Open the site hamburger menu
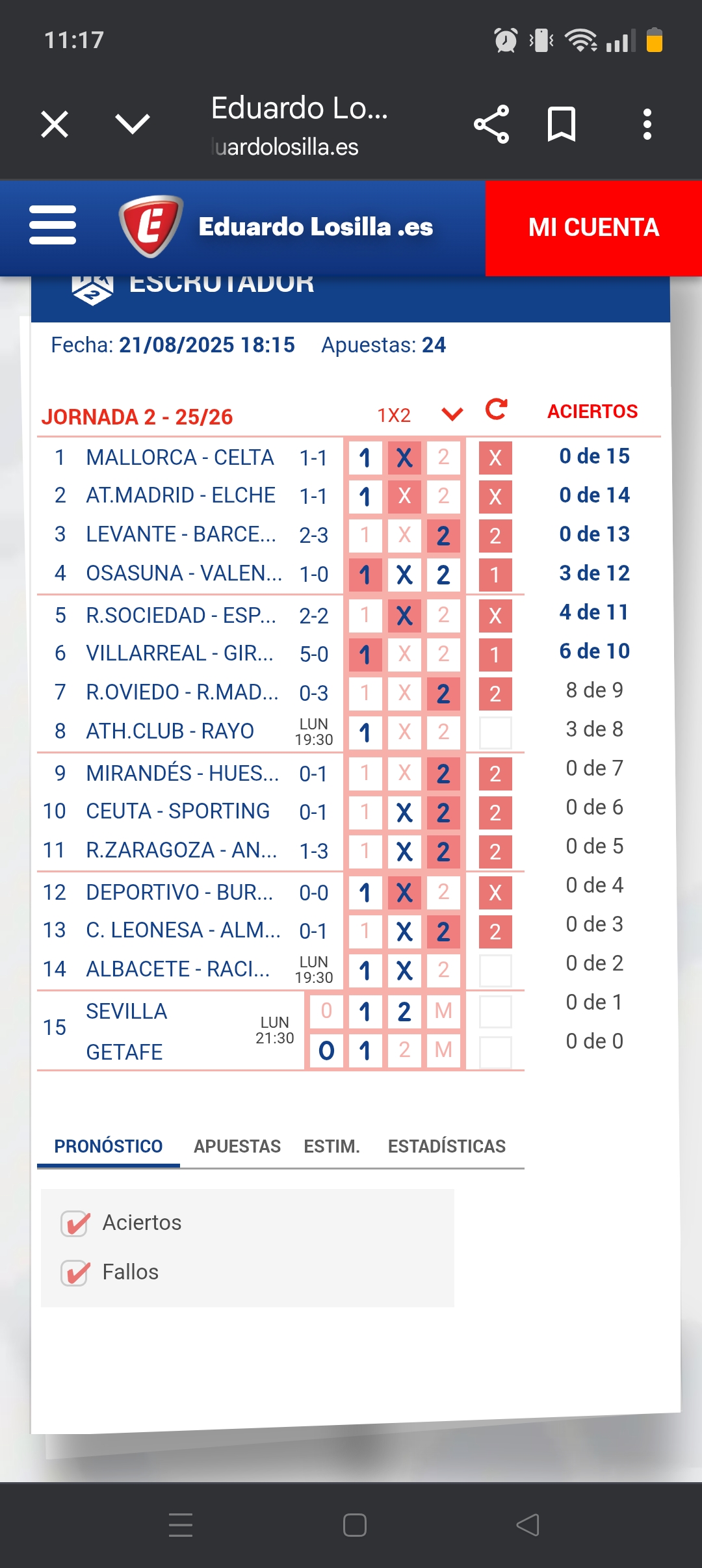Image resolution: width=702 pixels, height=1568 pixels. (x=53, y=225)
